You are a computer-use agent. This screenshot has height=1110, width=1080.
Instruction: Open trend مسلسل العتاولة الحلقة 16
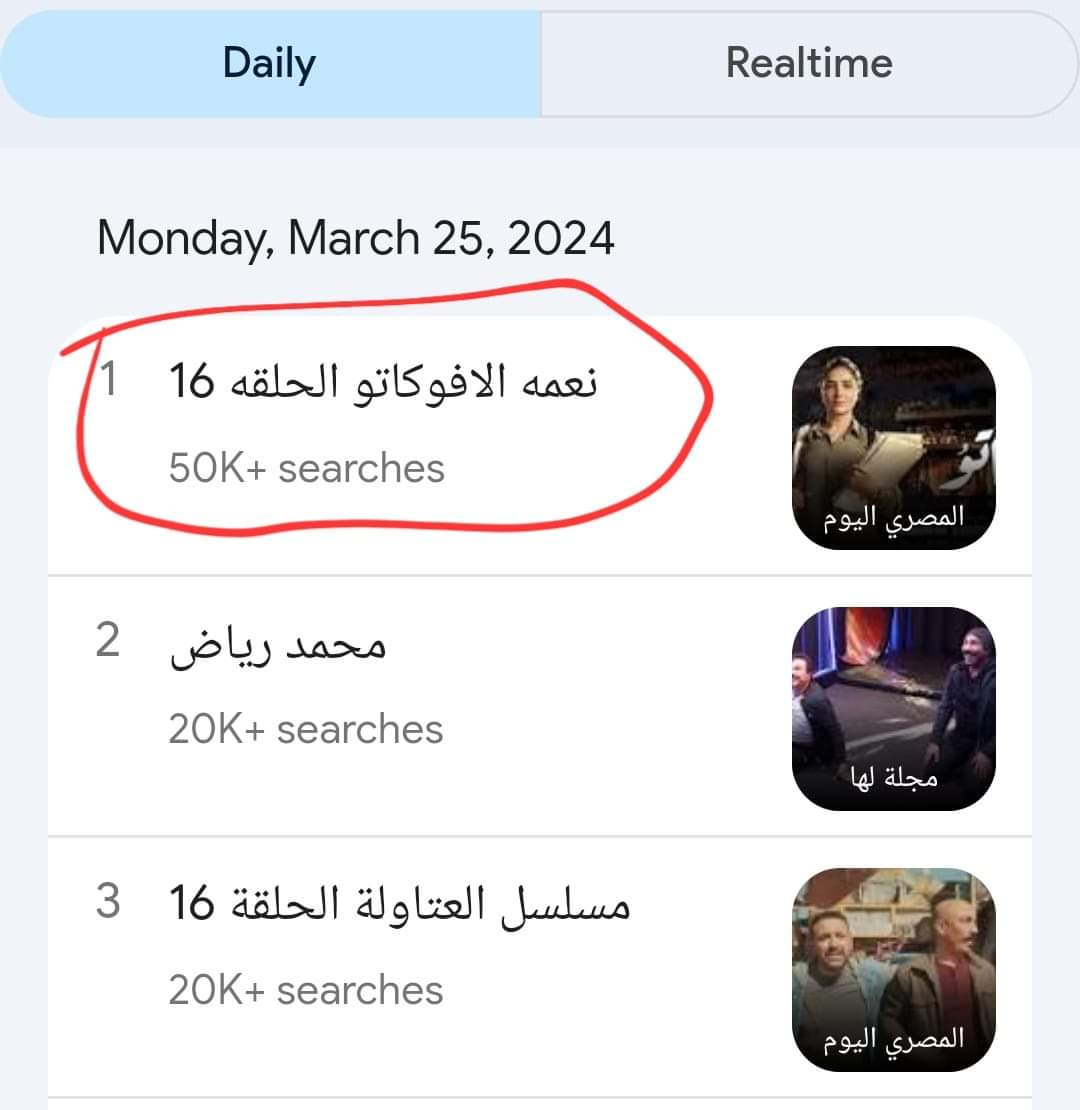pyautogui.click(x=400, y=906)
